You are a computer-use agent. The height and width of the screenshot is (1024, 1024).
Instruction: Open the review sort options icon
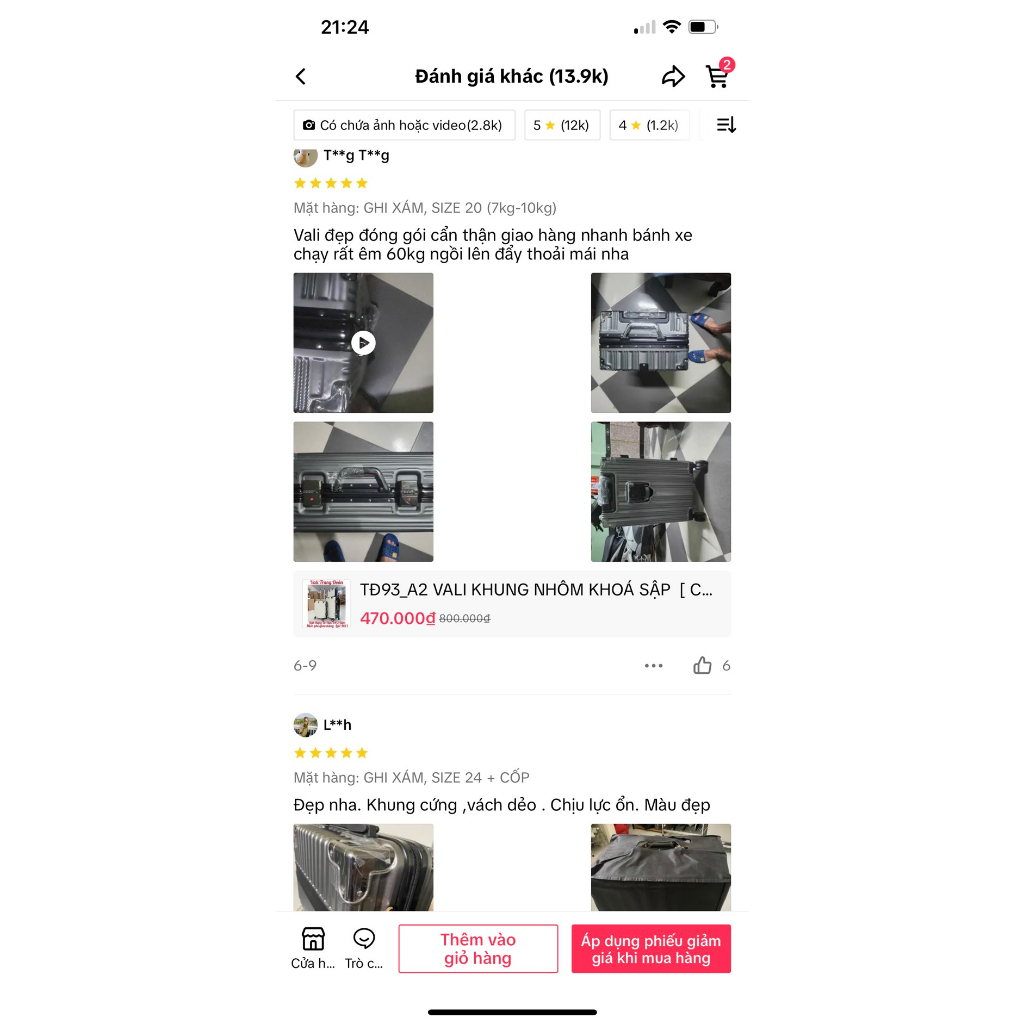(x=726, y=125)
